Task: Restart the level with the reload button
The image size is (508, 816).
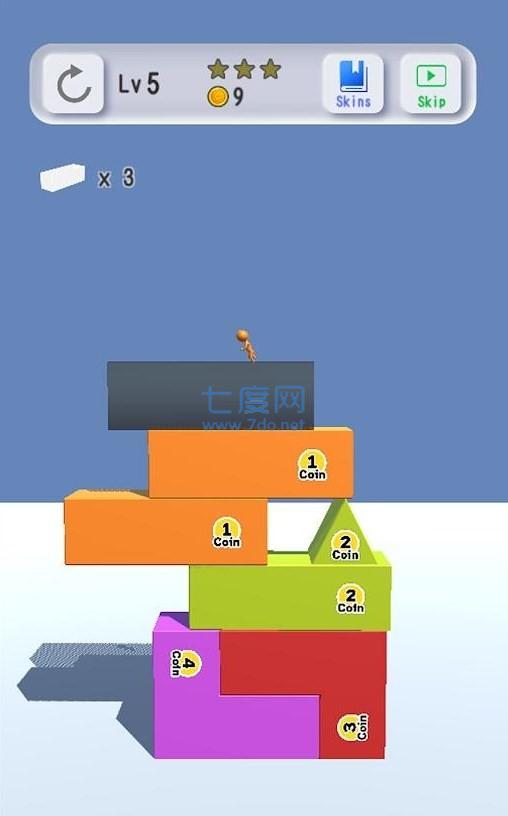Action: click(73, 83)
